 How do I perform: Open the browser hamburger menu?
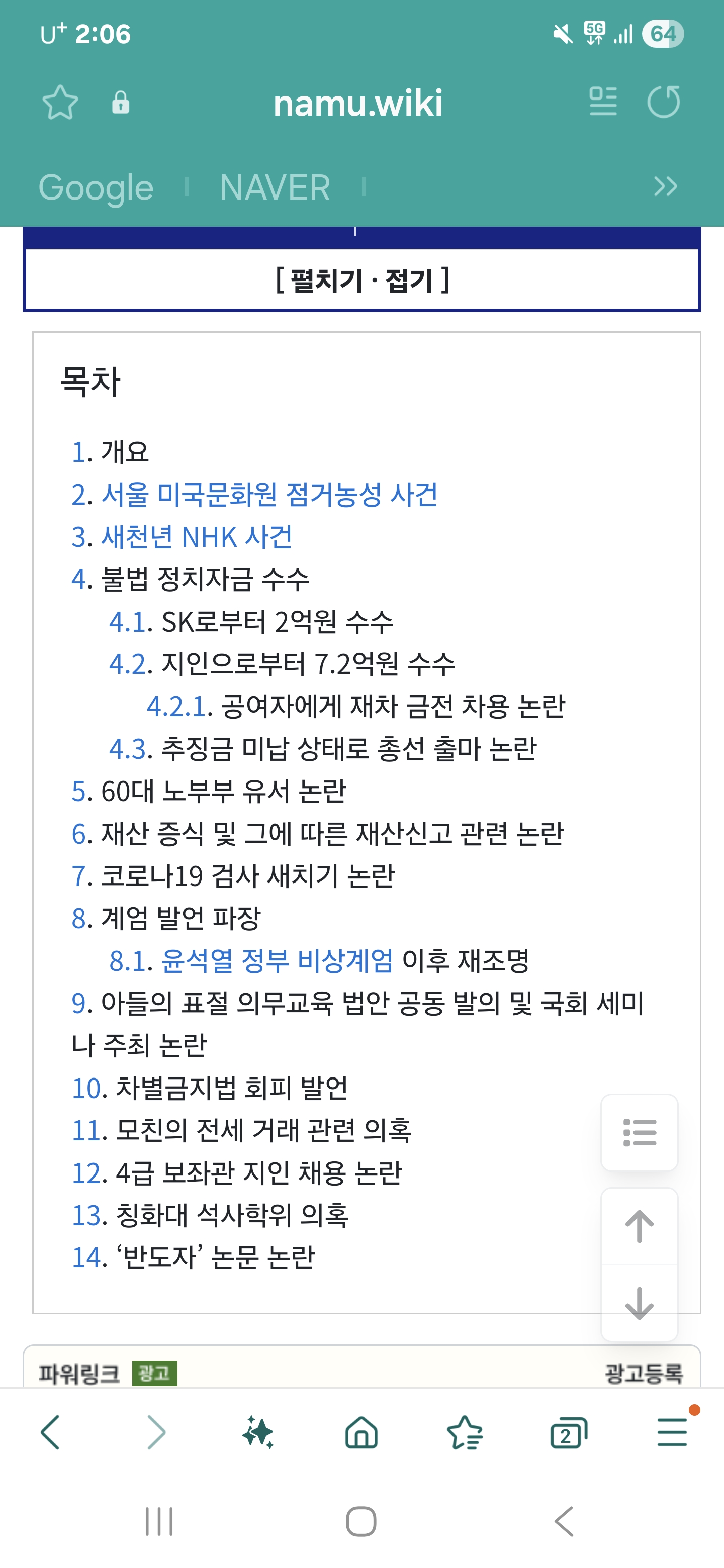672,1433
